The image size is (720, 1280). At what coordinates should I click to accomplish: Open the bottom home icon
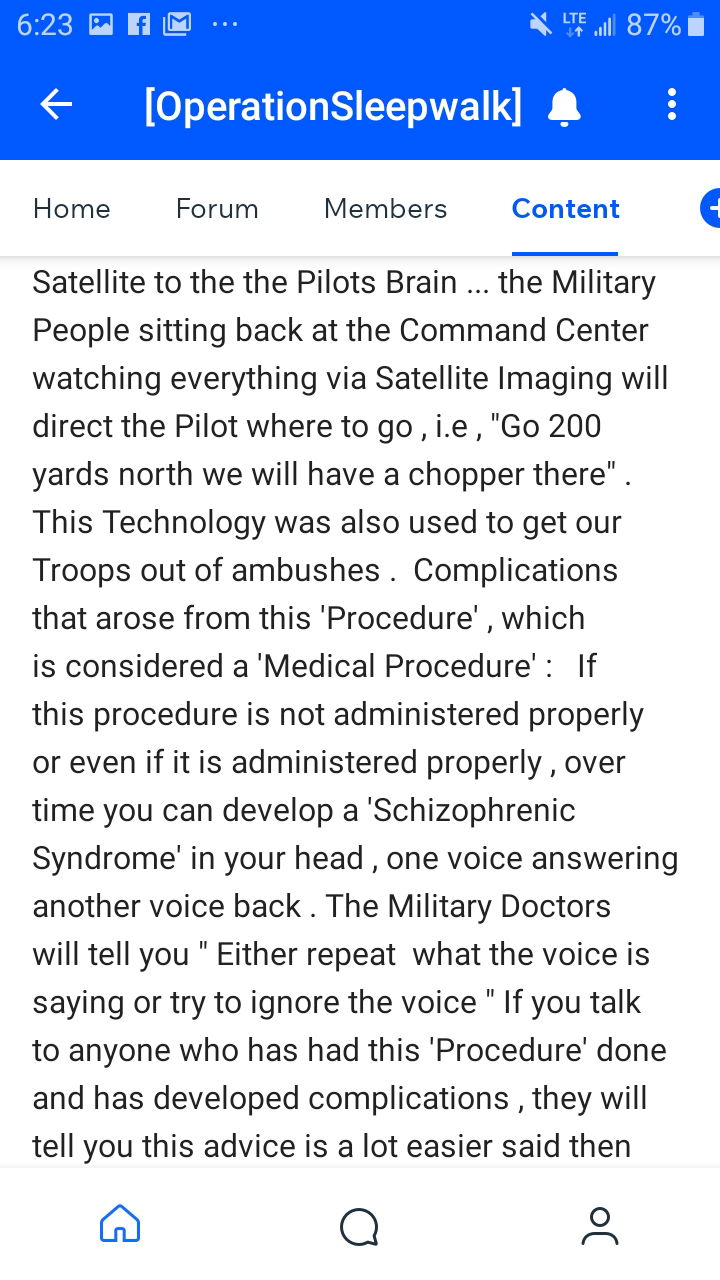120,1224
